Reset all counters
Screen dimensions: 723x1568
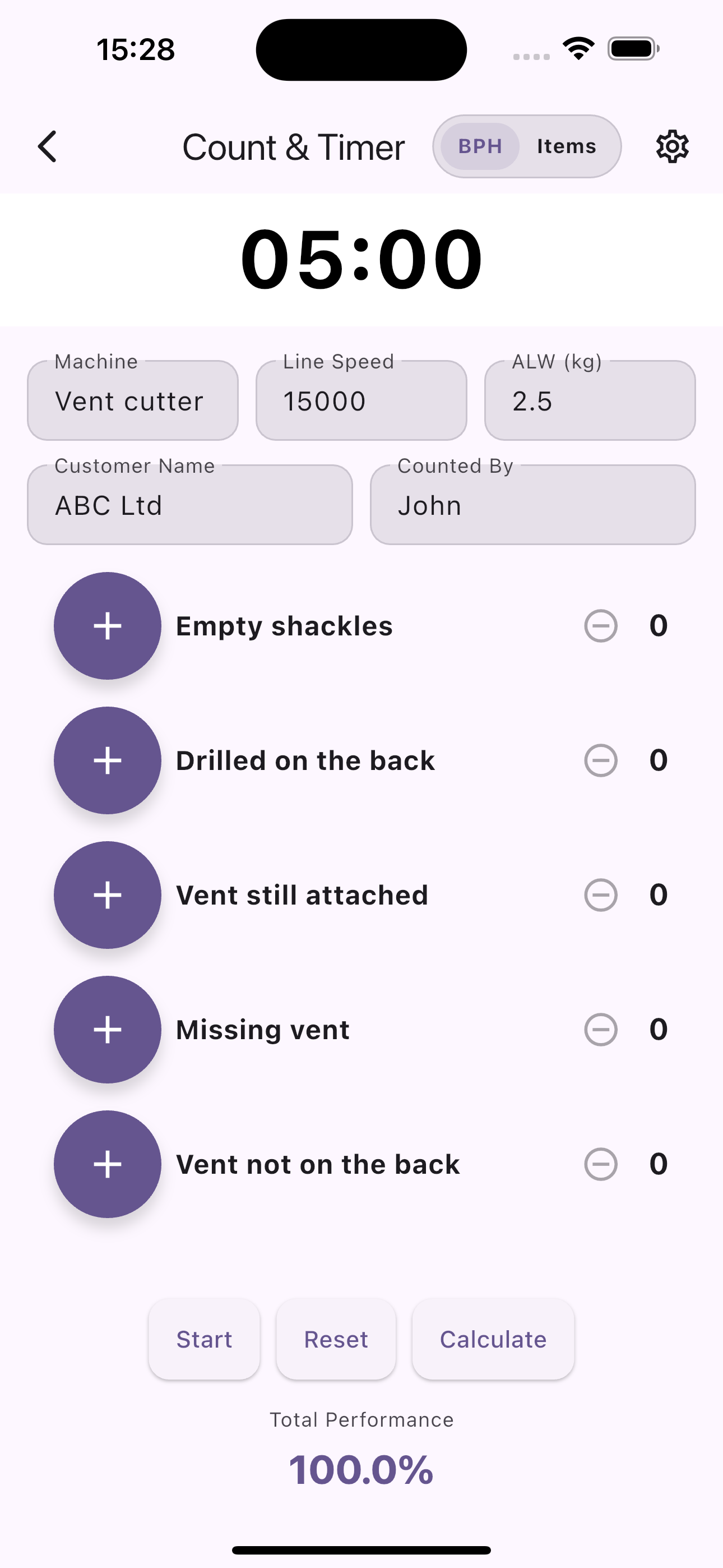tap(336, 1339)
